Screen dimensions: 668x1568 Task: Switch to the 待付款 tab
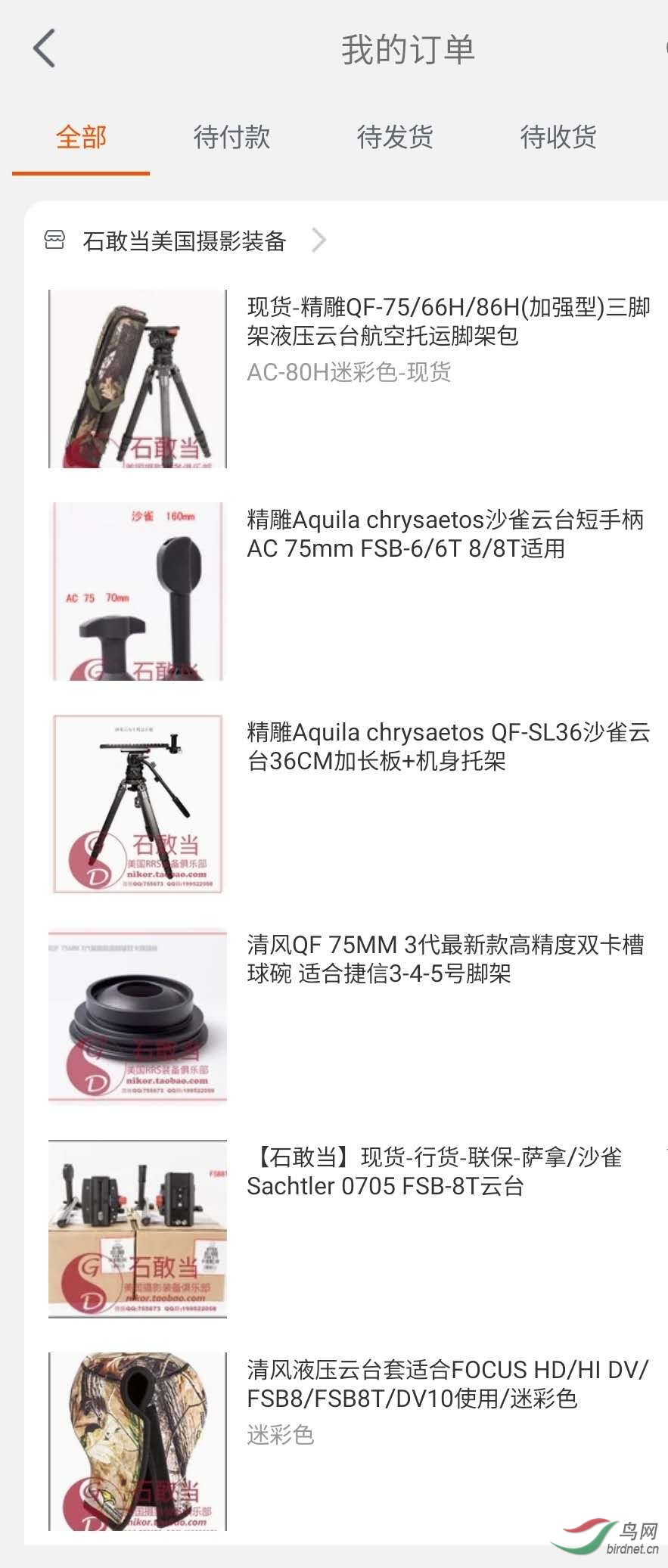click(x=231, y=138)
